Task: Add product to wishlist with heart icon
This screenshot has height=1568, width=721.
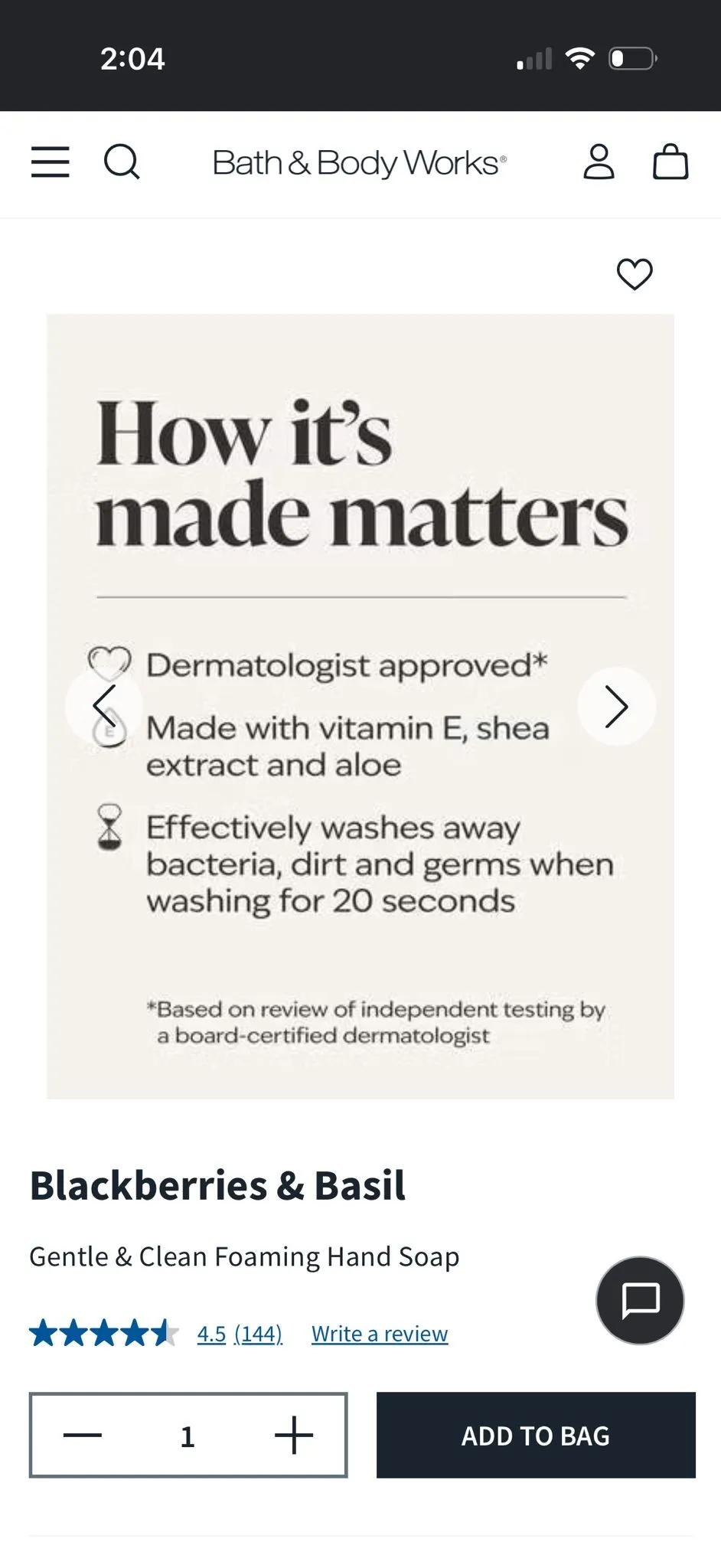Action: click(x=635, y=274)
